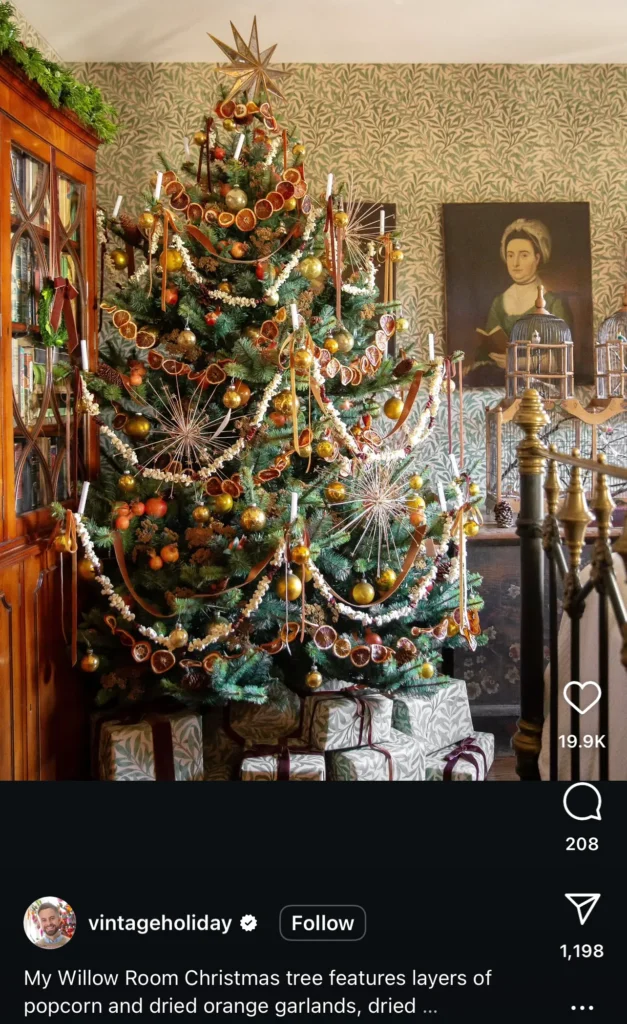Open the vintageholiday profile picture

click(49, 923)
